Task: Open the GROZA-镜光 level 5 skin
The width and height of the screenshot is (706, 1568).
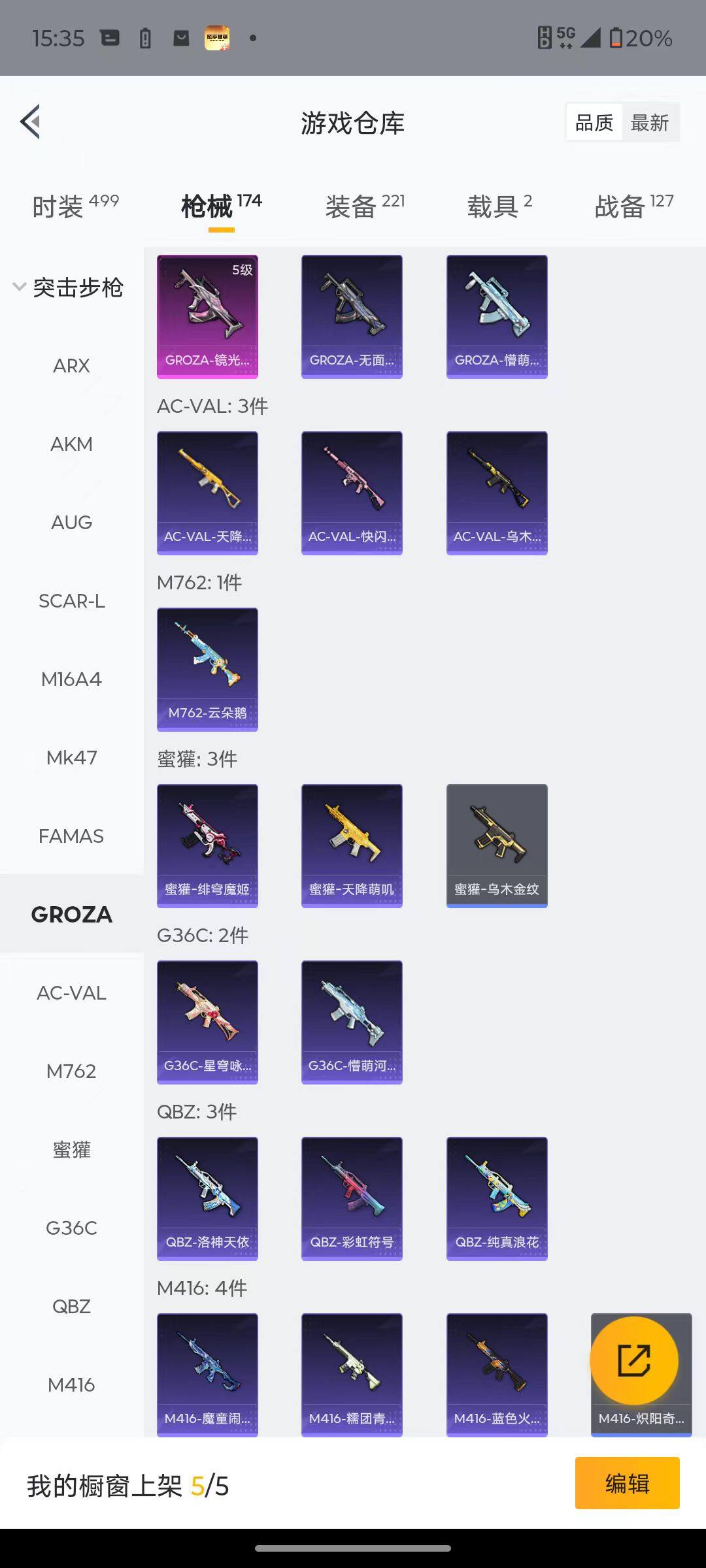Action: coord(207,316)
